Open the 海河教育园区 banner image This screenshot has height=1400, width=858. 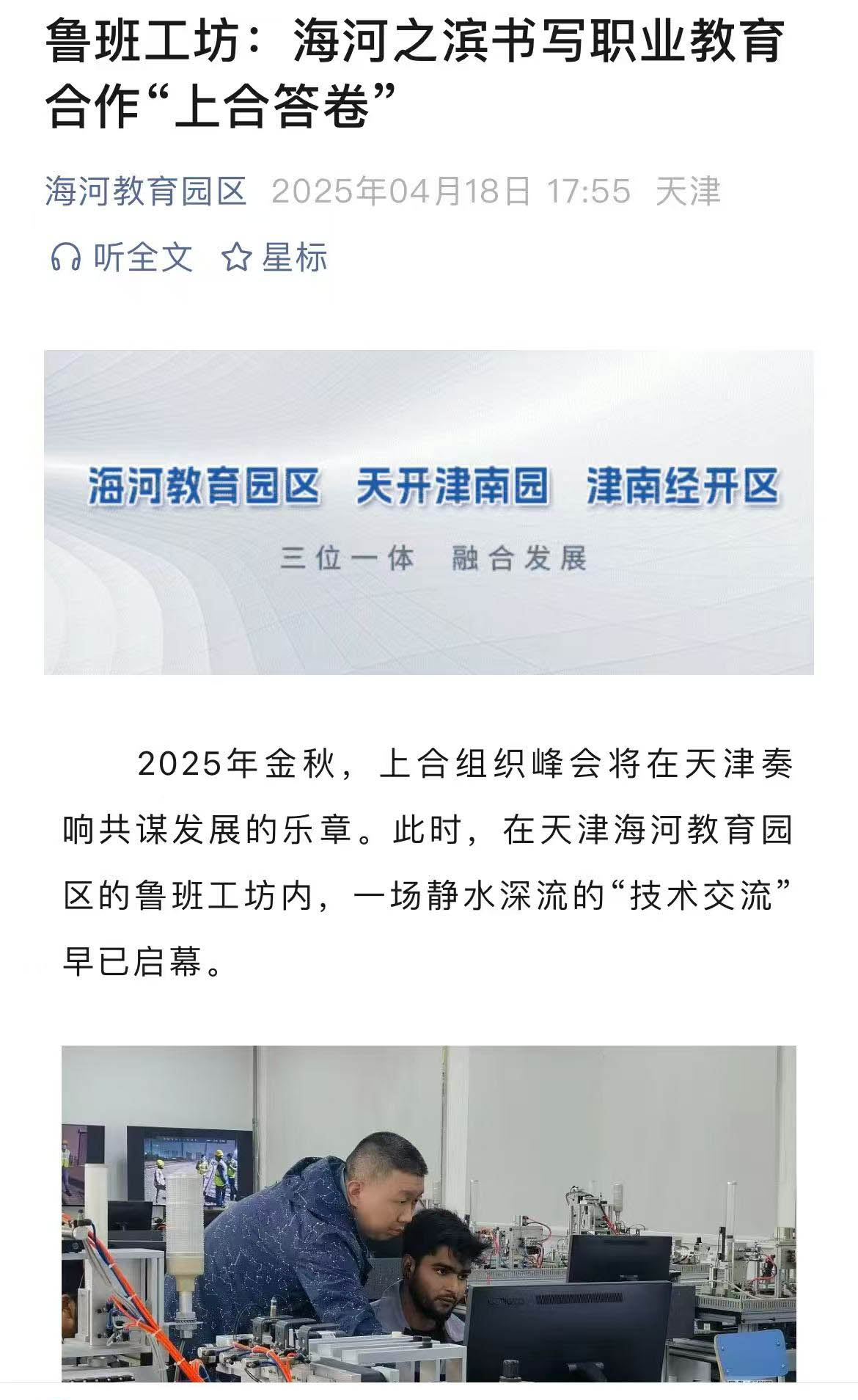428,512
